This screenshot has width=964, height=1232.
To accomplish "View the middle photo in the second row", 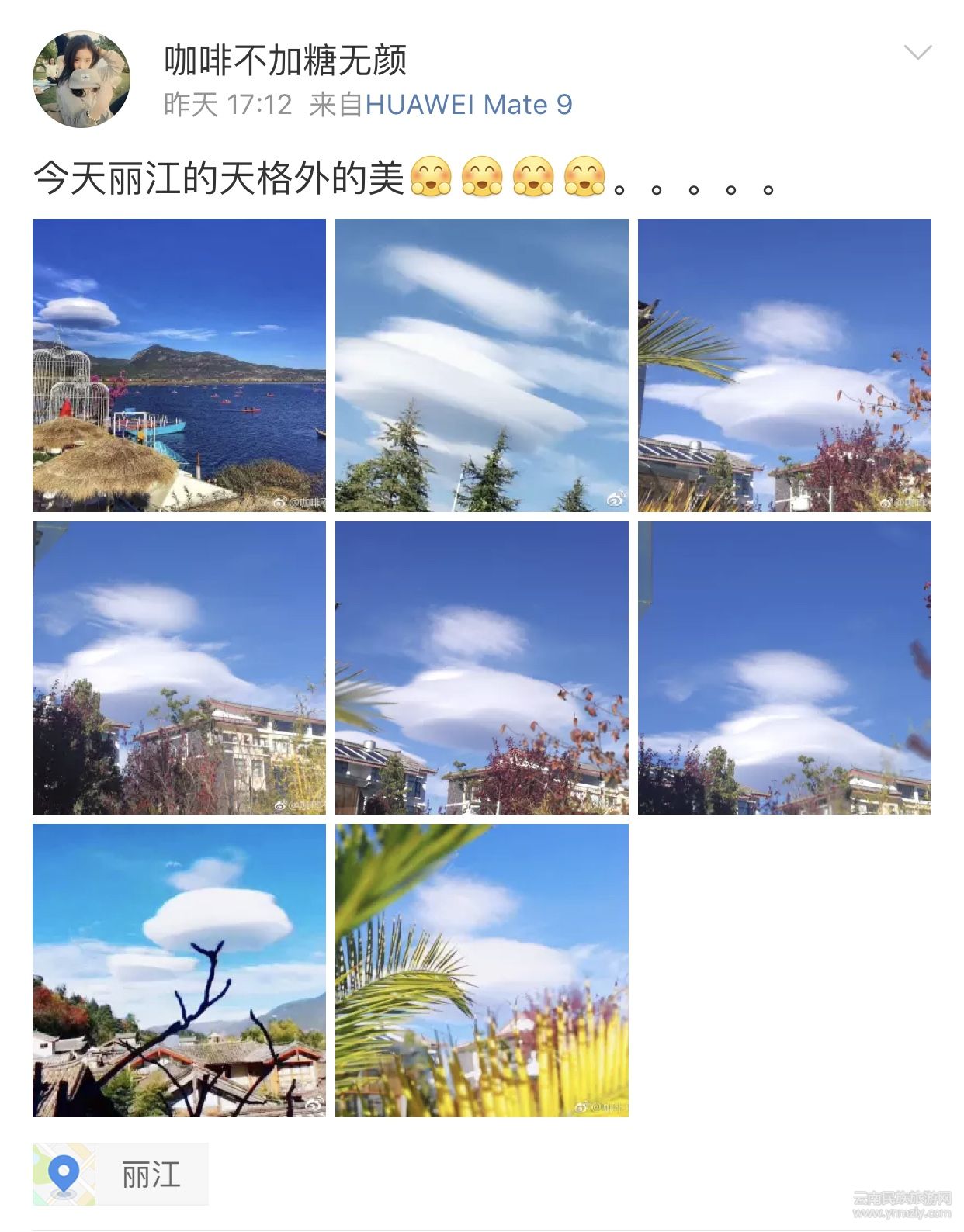I will click(x=481, y=667).
